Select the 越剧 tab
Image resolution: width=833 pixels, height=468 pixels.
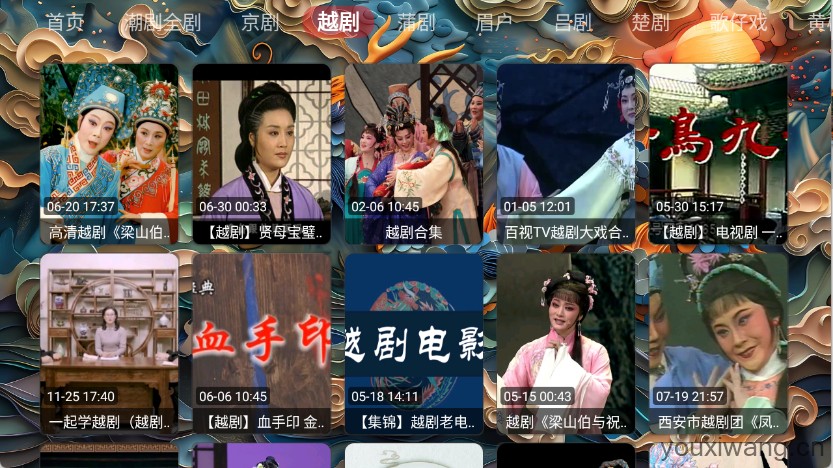[x=338, y=22]
